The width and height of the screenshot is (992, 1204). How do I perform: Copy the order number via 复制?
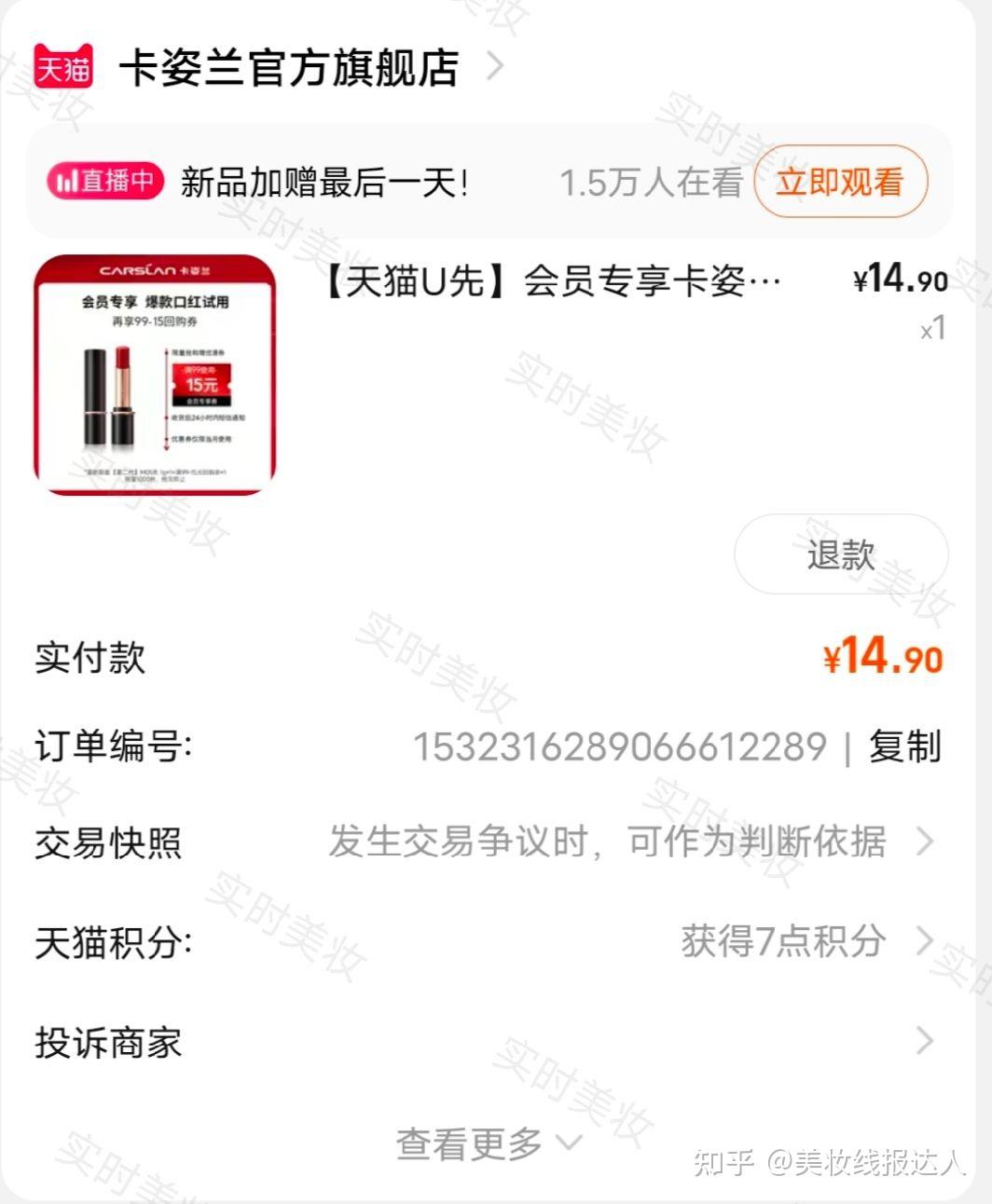(x=904, y=746)
